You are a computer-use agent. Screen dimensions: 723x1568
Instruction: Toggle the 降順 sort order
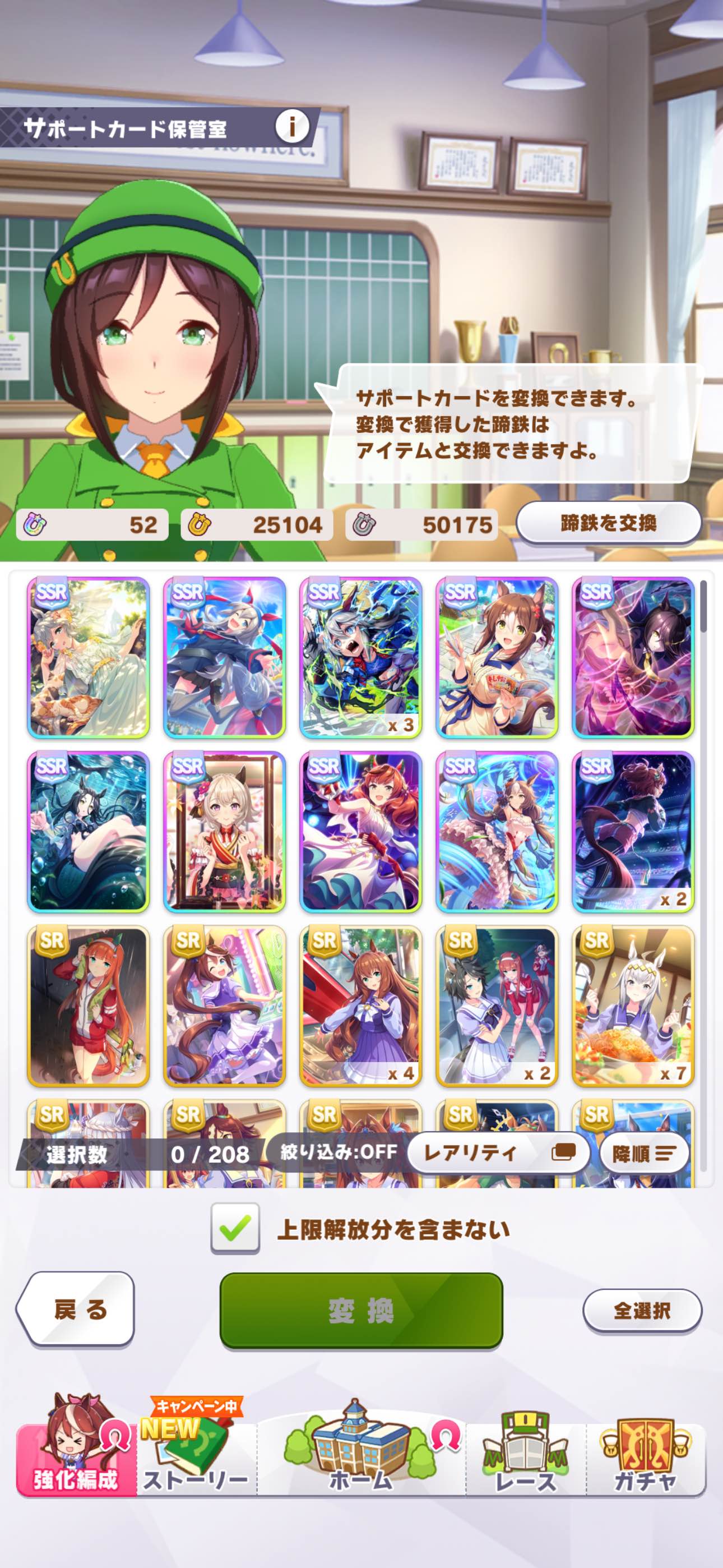644,1153
